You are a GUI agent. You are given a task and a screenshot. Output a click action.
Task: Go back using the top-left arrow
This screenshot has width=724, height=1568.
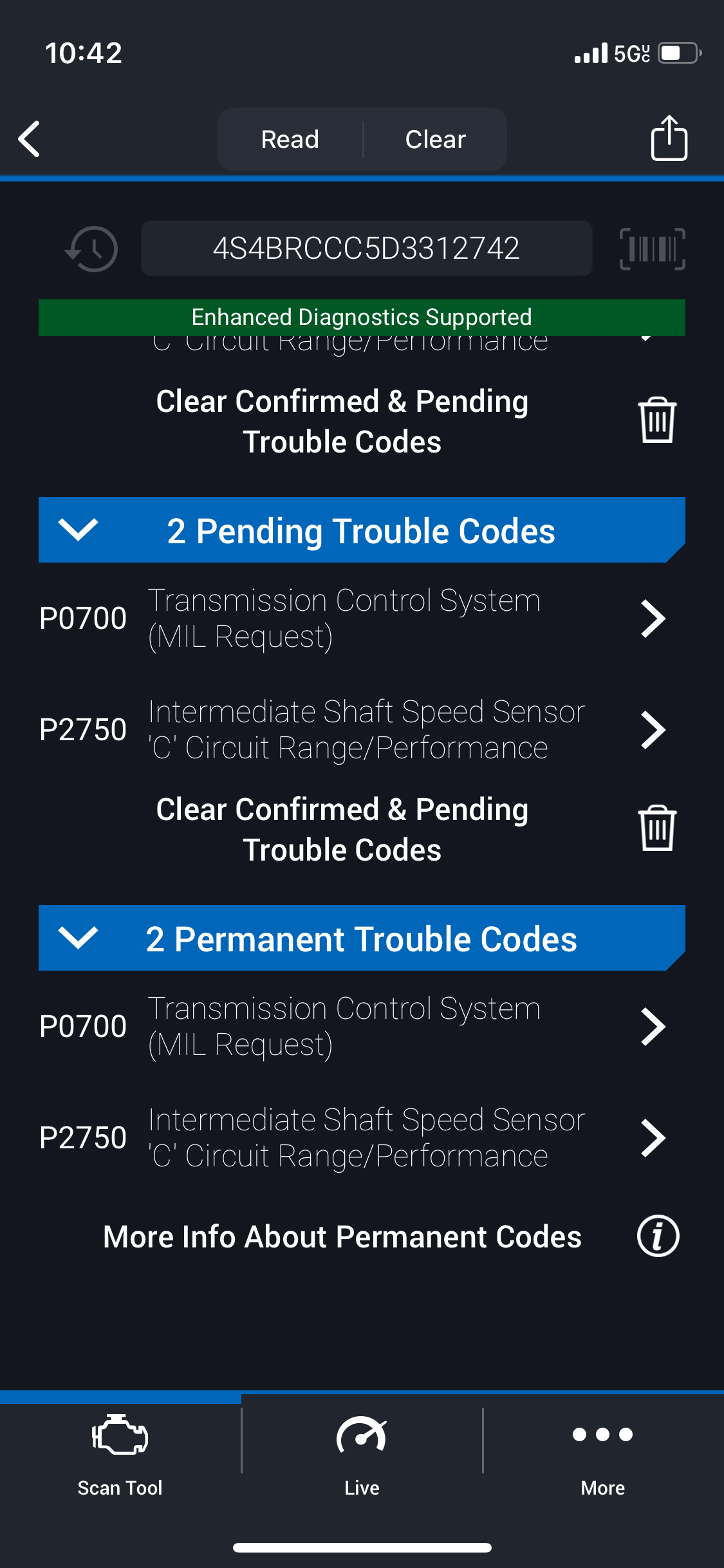(30, 138)
